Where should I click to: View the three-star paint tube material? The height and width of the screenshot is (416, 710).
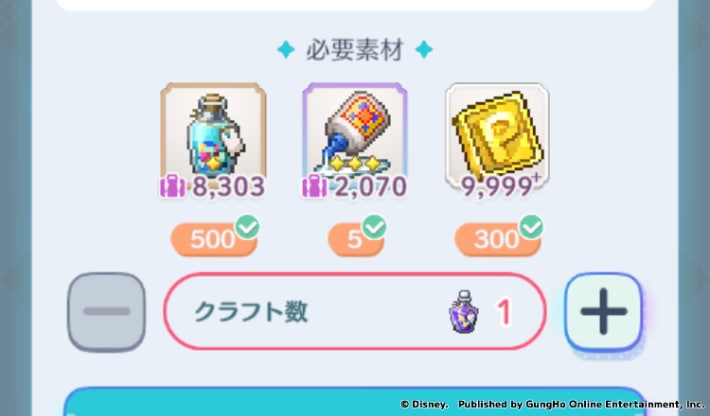tap(355, 129)
